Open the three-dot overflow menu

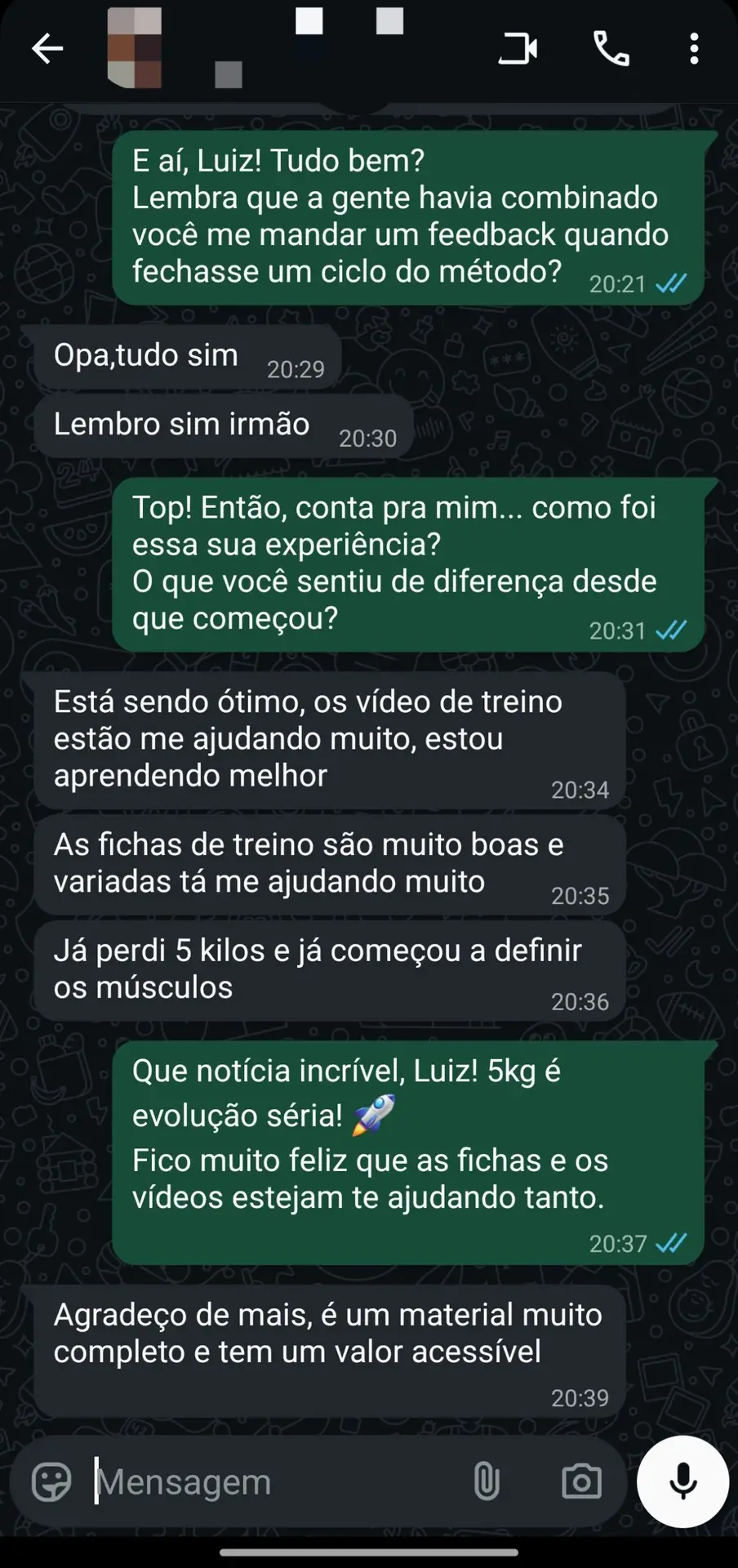click(693, 49)
